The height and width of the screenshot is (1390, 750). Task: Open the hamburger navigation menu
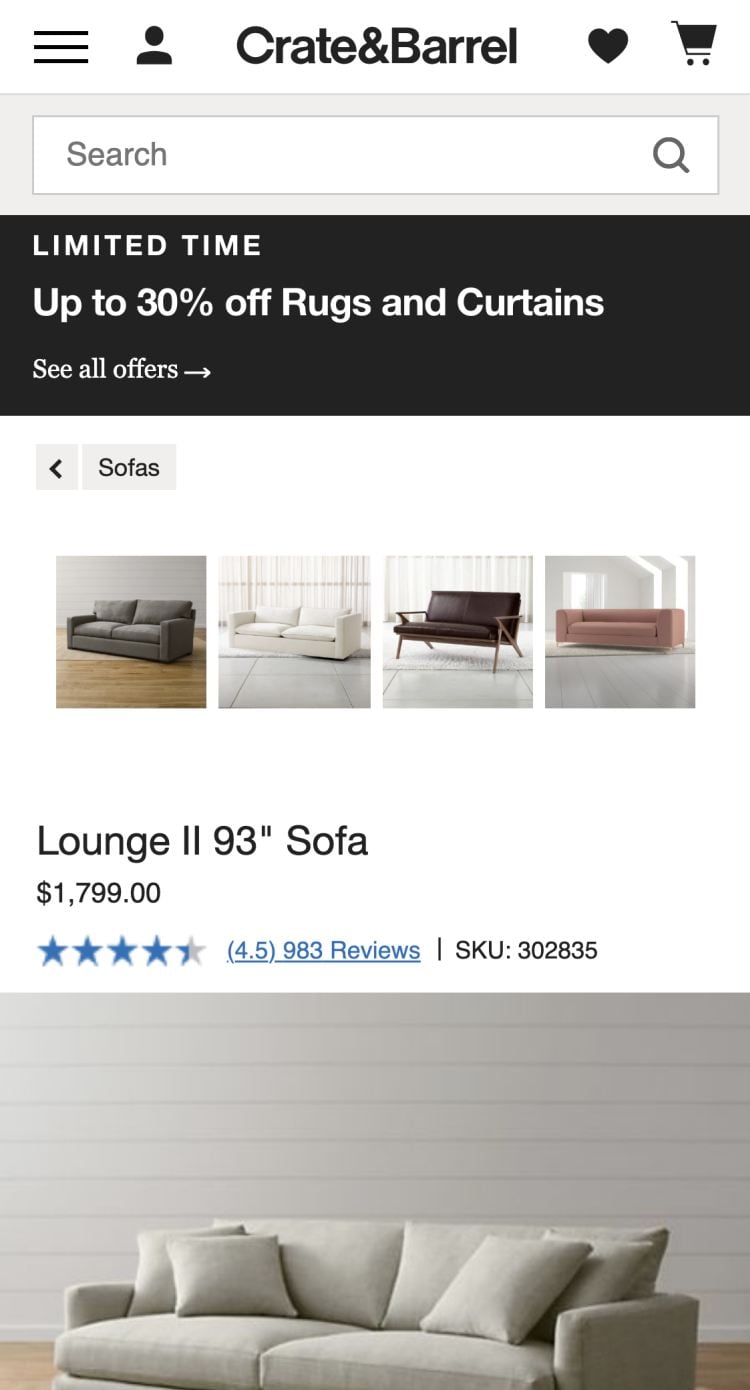(61, 46)
